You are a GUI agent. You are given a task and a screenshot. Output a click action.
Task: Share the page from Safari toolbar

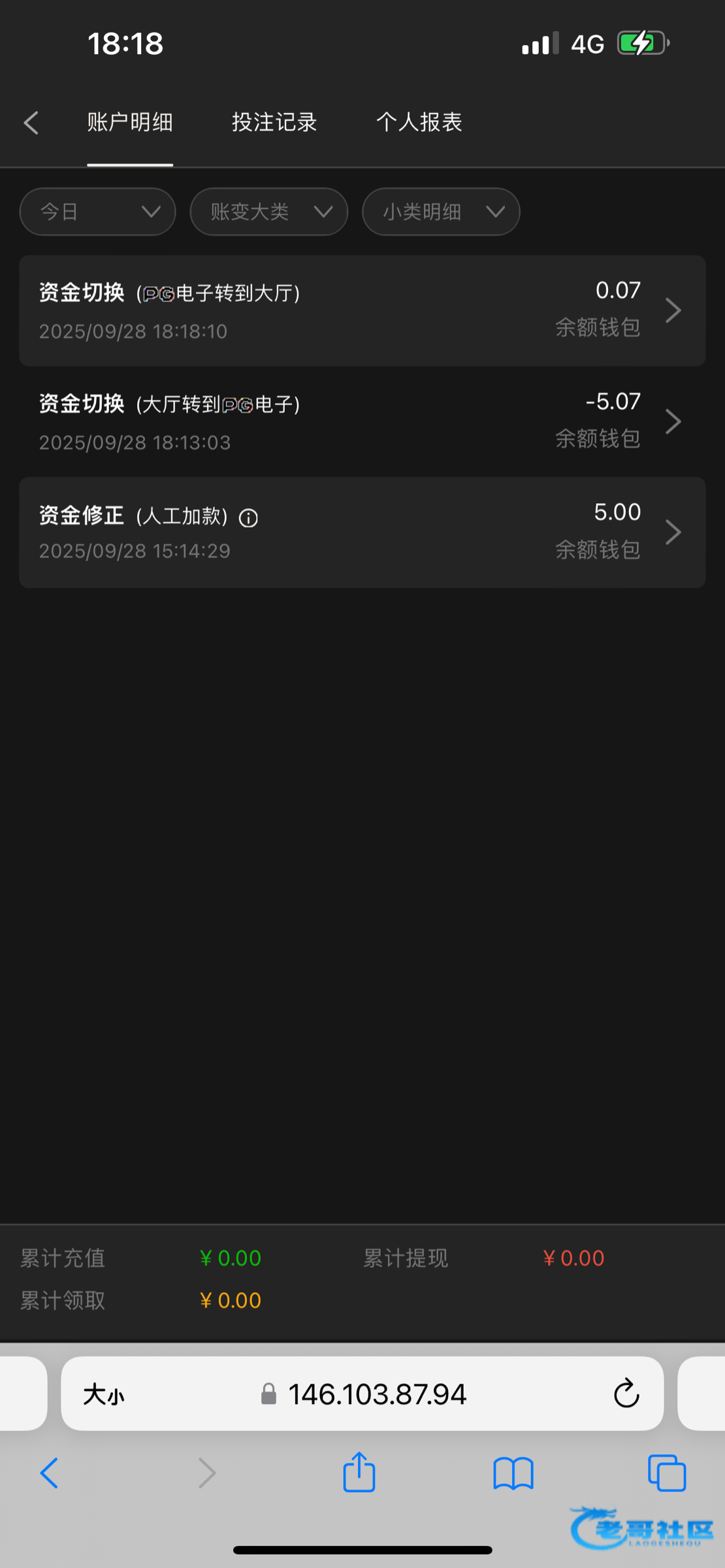(x=359, y=1473)
